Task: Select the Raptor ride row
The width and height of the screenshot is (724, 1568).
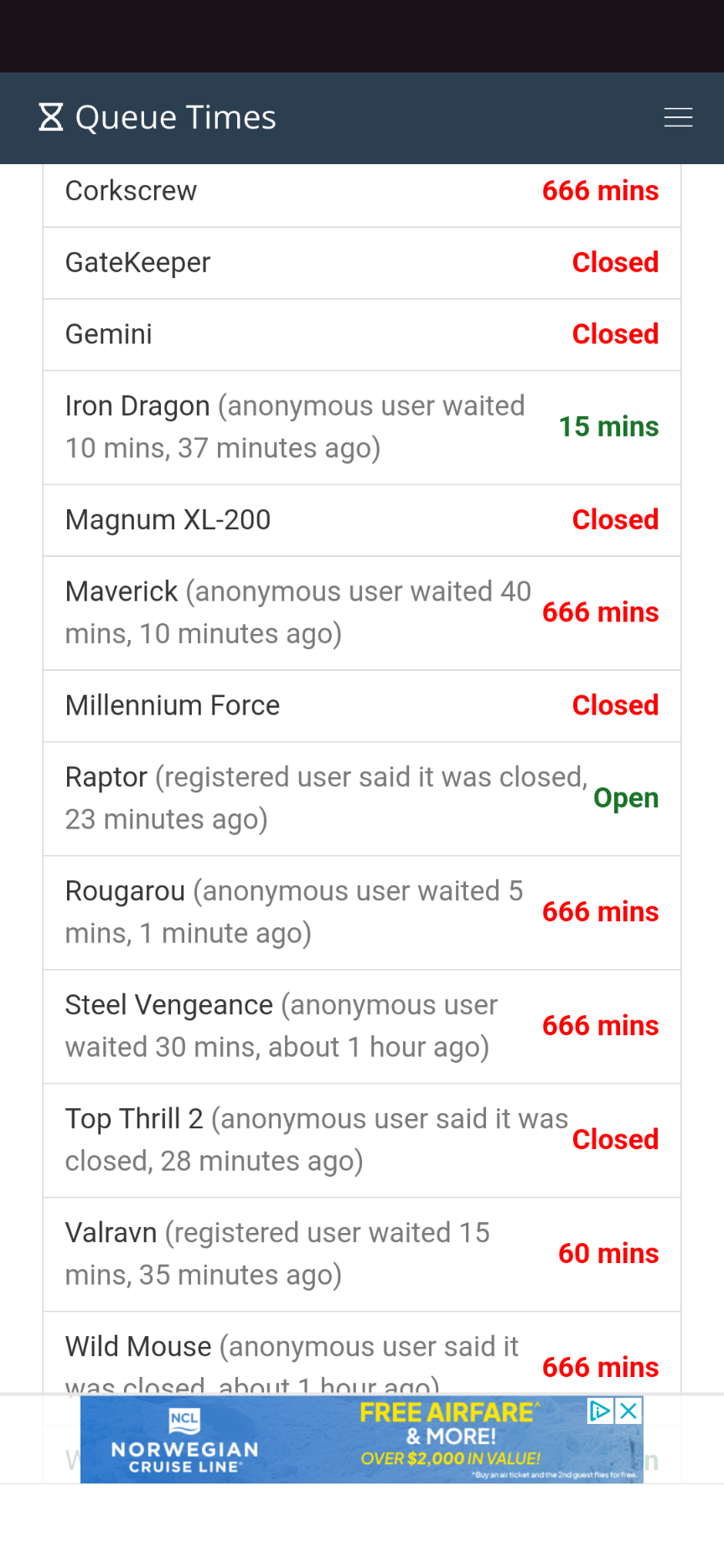Action: [362, 798]
